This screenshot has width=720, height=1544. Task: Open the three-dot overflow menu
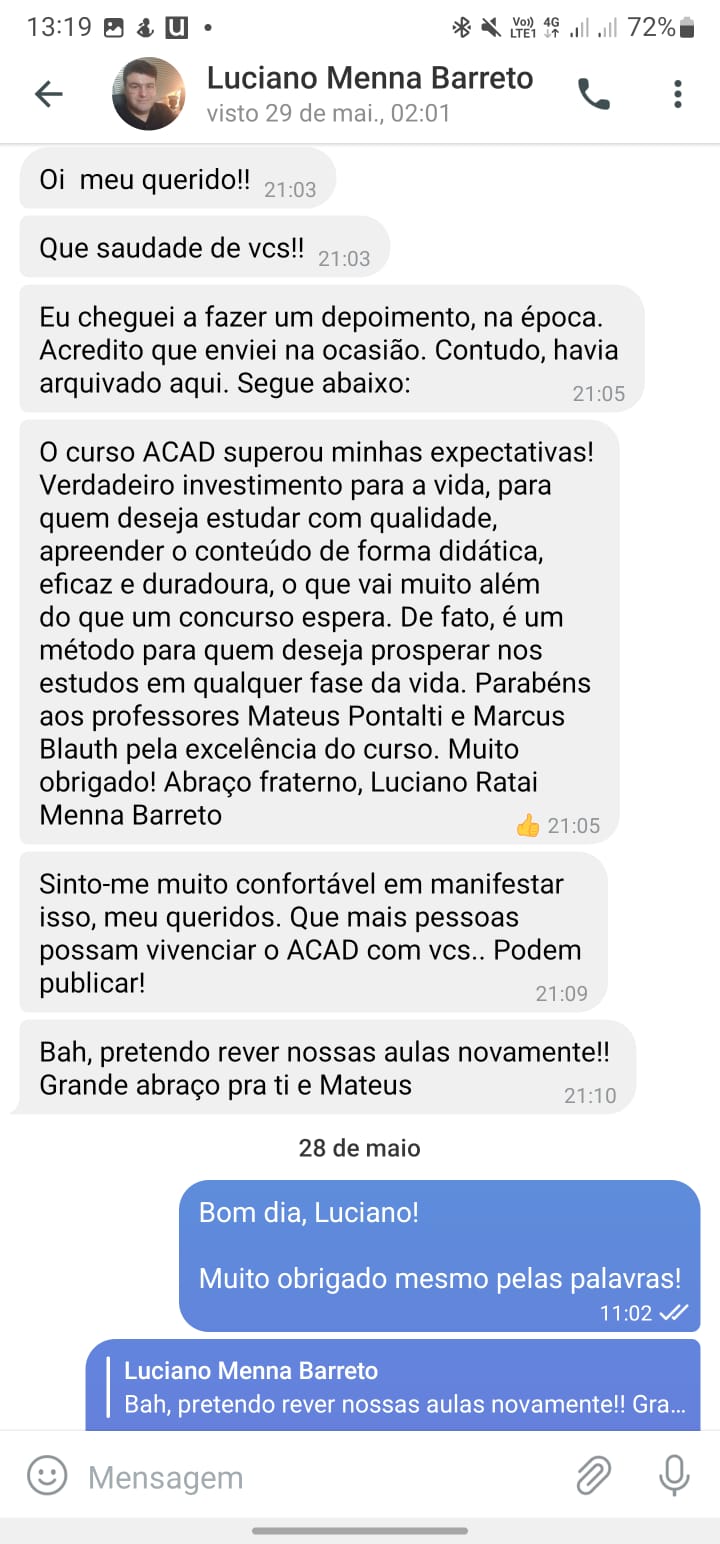[677, 94]
